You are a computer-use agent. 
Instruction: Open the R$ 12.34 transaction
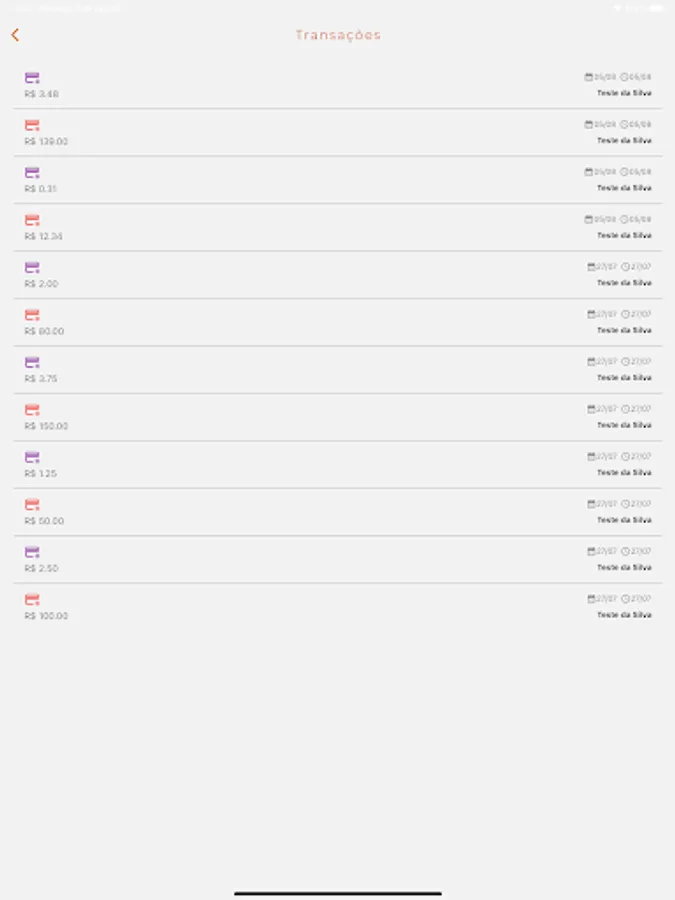[338, 227]
